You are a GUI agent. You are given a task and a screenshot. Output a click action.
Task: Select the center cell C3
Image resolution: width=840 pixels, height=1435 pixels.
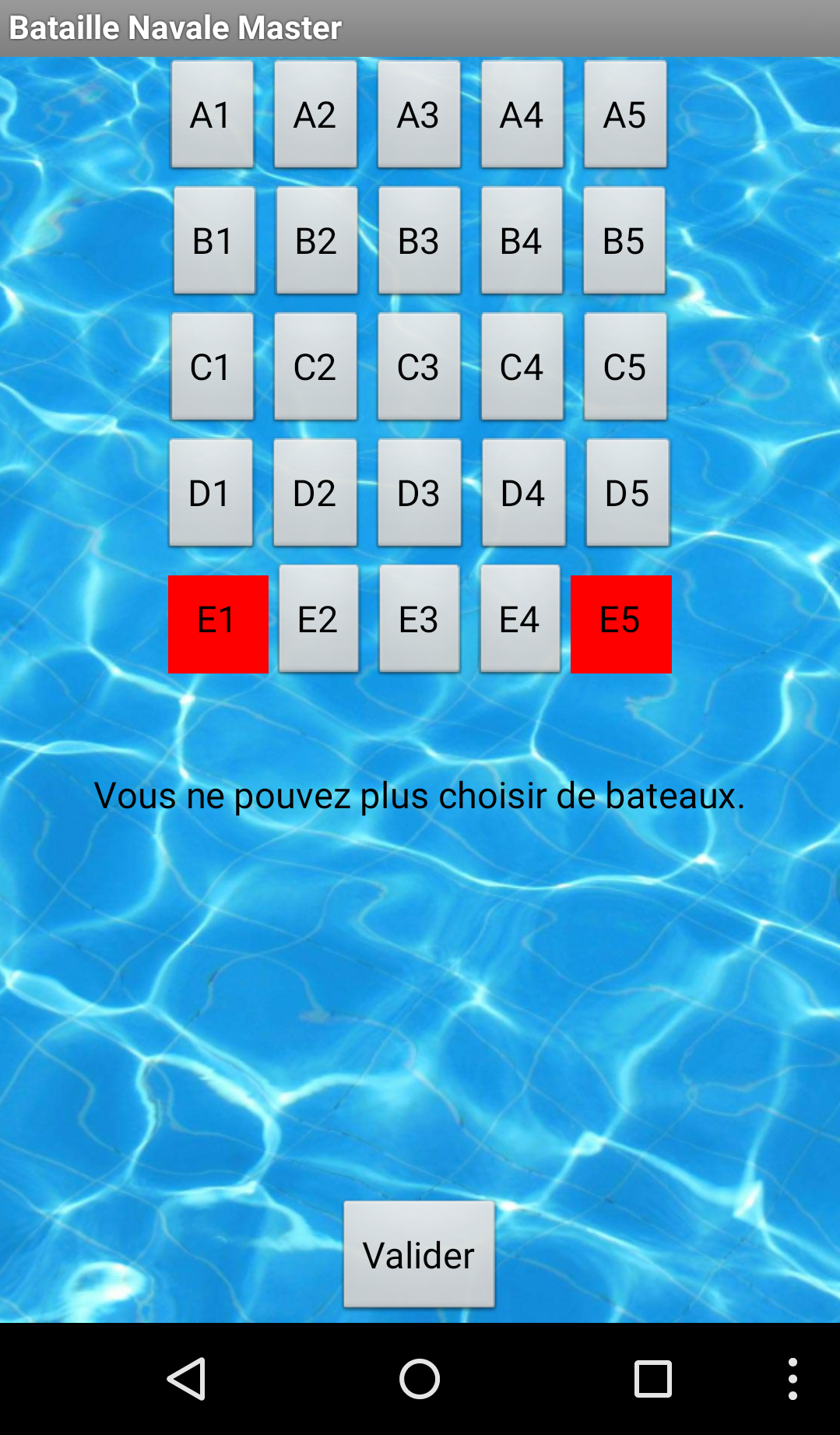419,367
